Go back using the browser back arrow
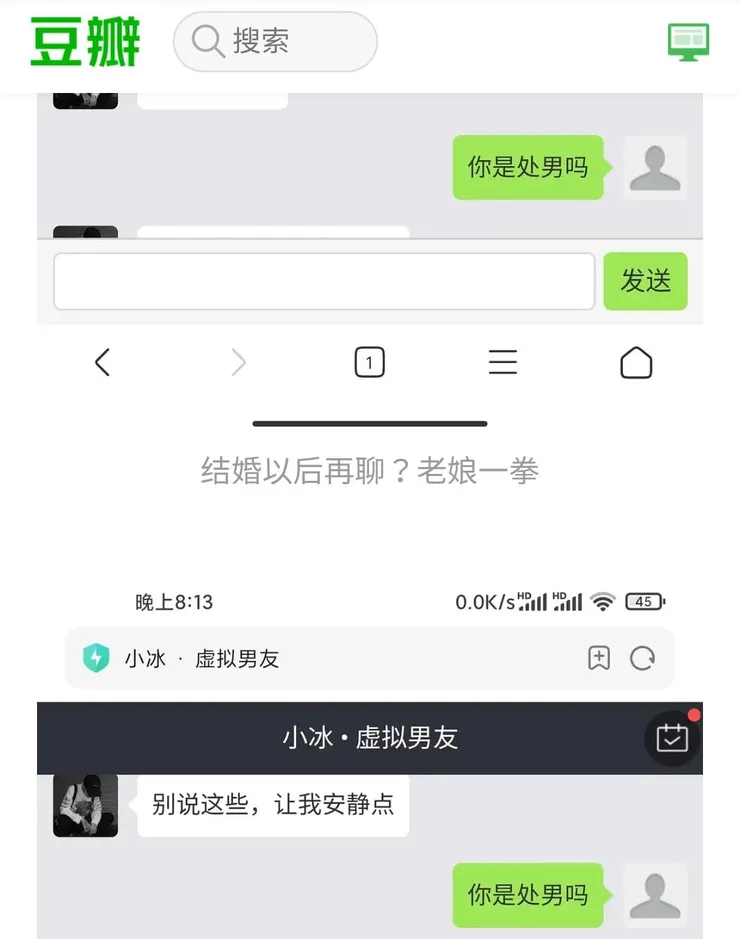The height and width of the screenshot is (939, 740). [103, 362]
